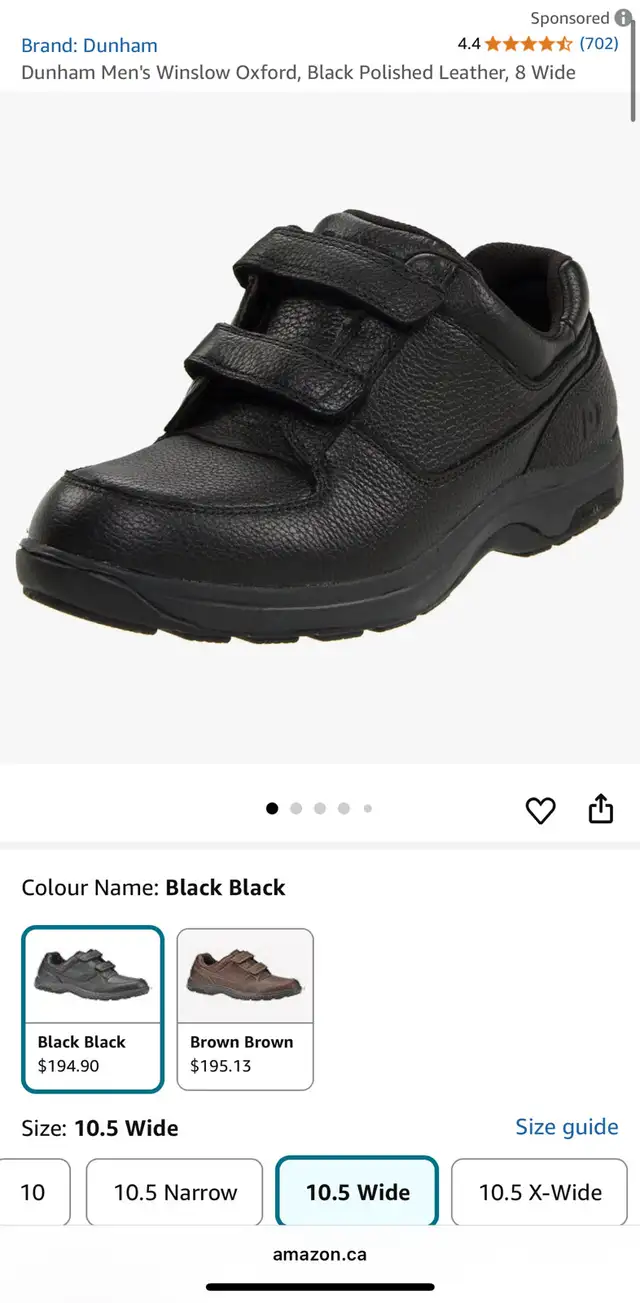Open the Sponsored info icon
Screen dimensions: 640x1303
click(x=623, y=18)
